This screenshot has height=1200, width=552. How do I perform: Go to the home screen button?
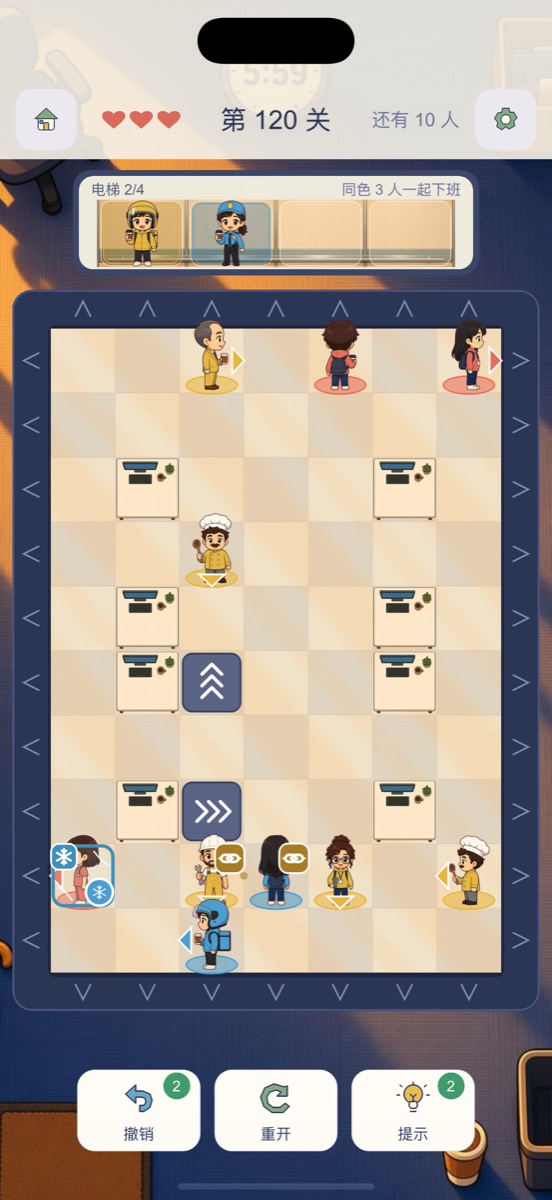46,120
